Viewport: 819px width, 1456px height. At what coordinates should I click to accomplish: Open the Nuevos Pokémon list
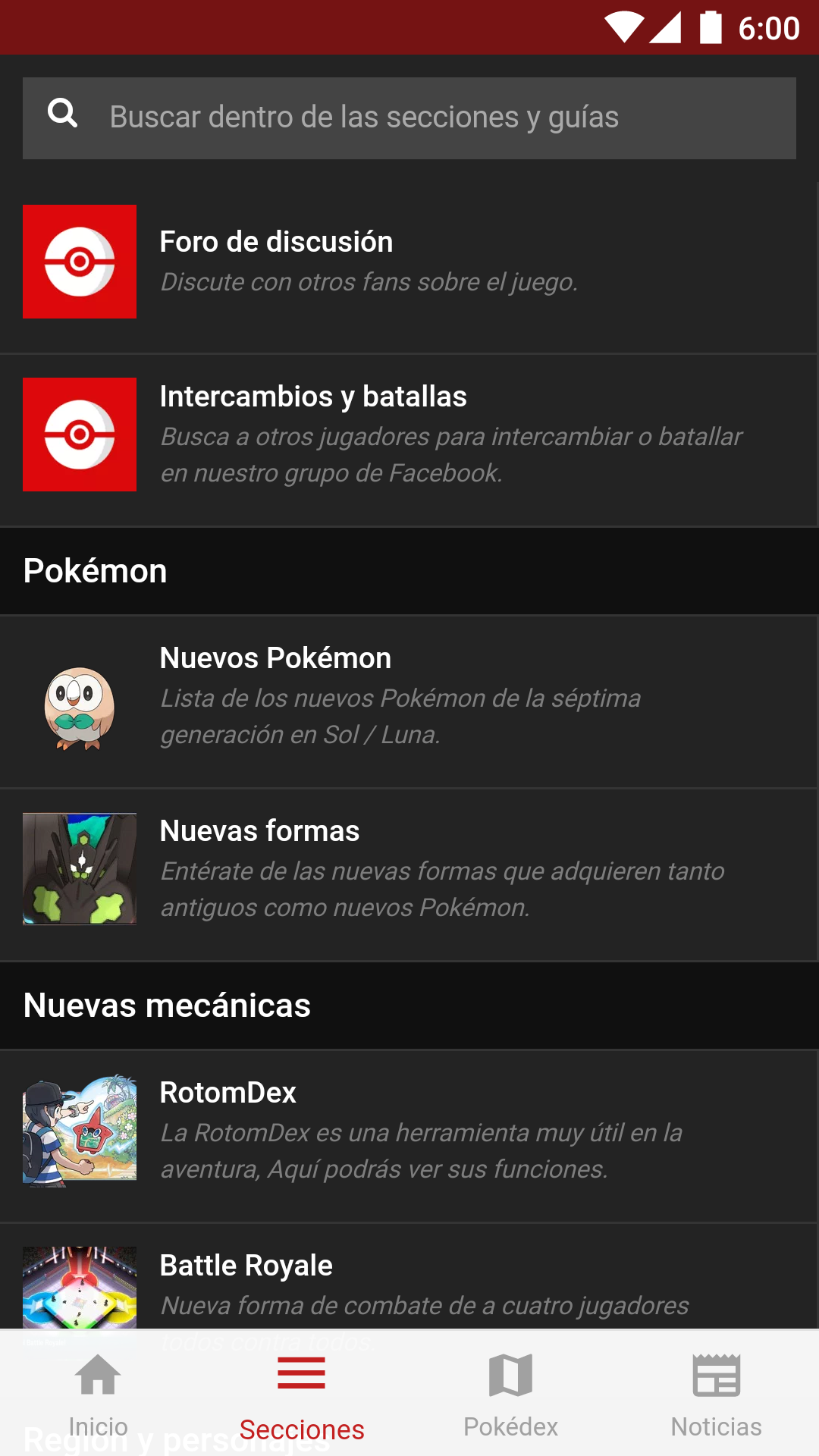(409, 696)
